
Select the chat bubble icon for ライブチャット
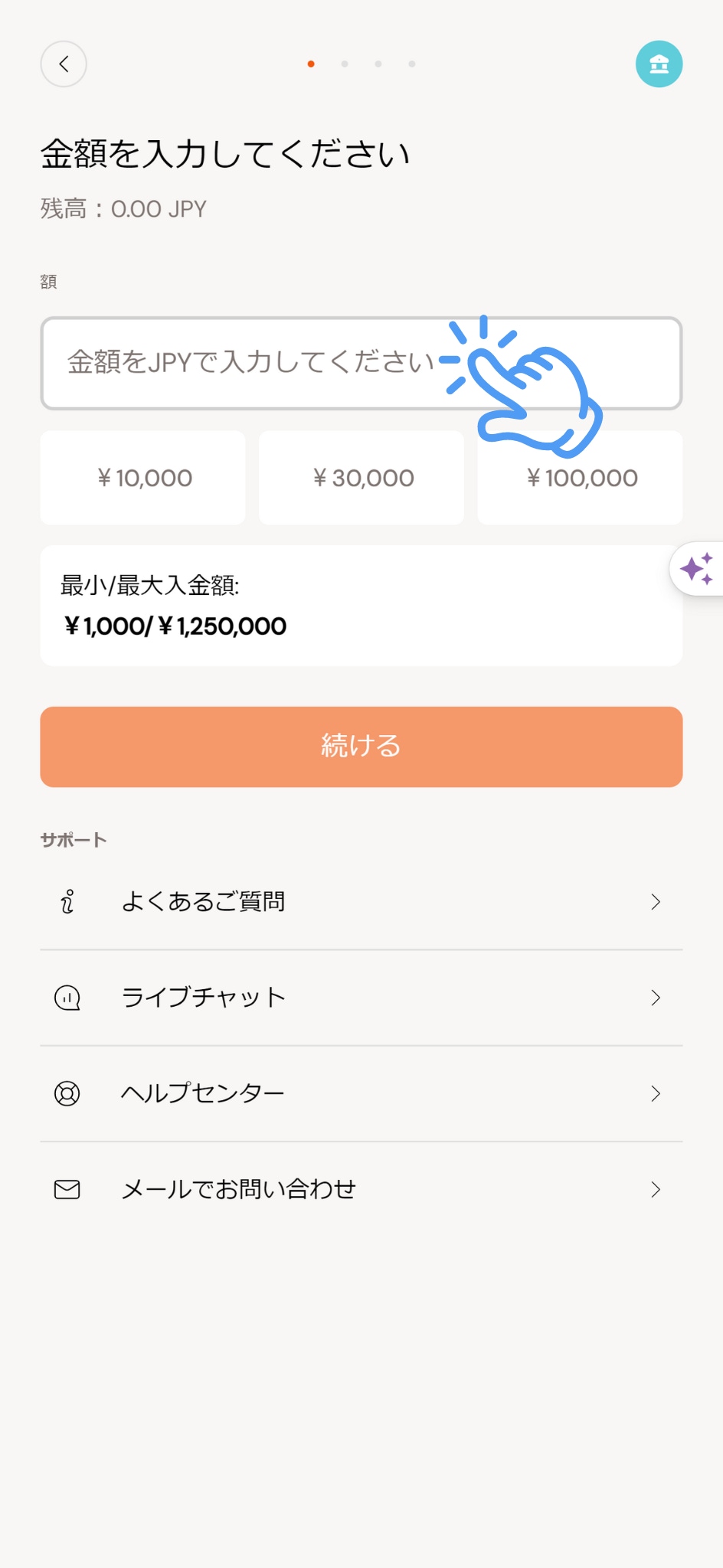[67, 998]
